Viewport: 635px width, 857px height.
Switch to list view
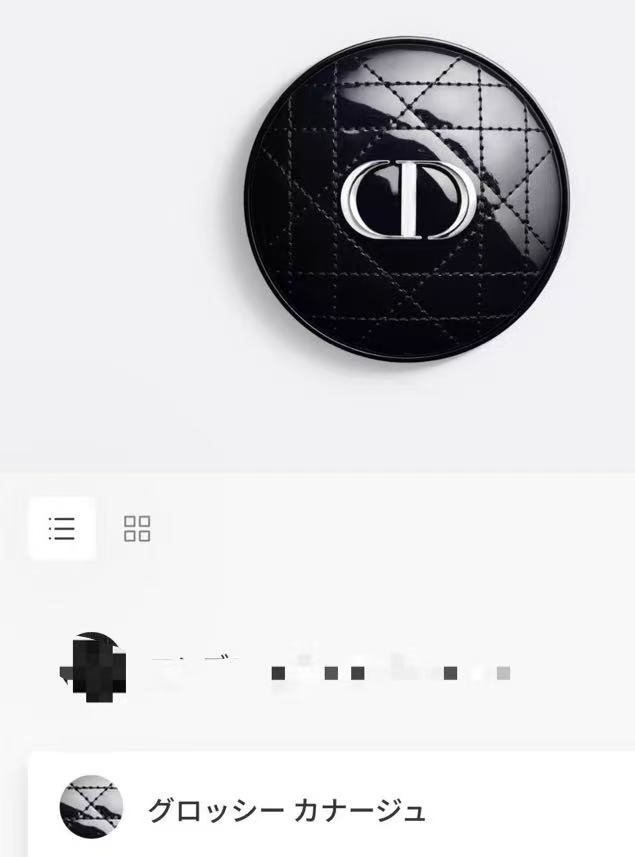pyautogui.click(x=62, y=528)
